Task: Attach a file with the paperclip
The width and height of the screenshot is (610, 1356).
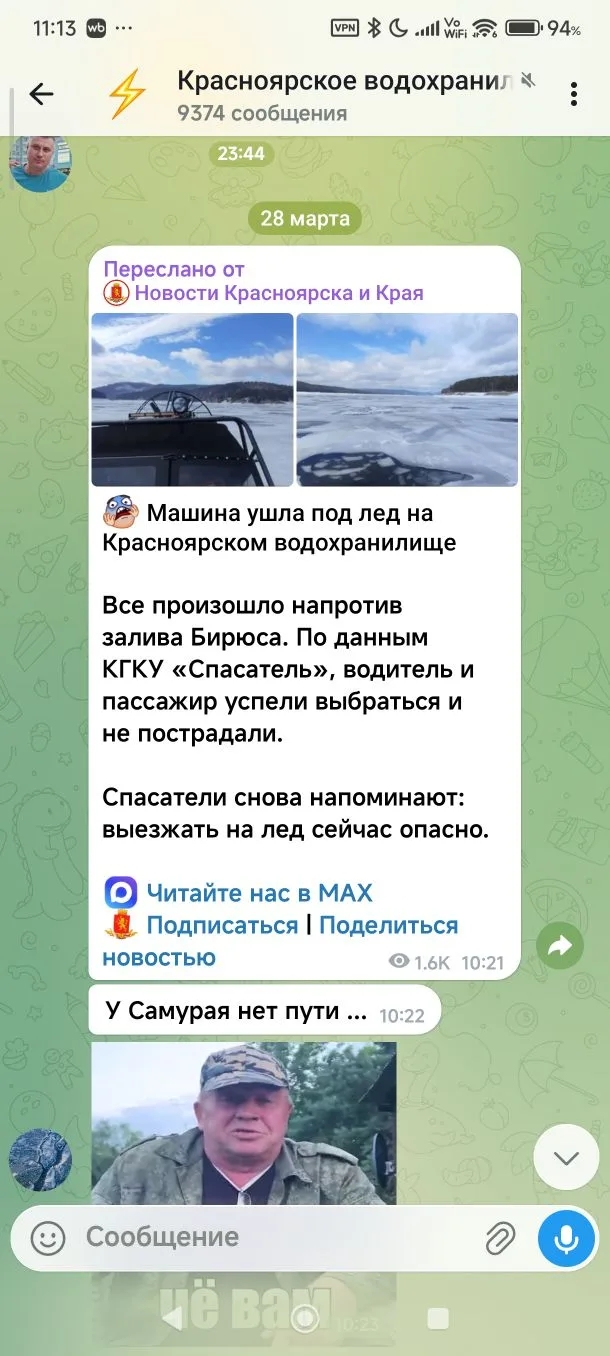Action: pyautogui.click(x=499, y=1239)
